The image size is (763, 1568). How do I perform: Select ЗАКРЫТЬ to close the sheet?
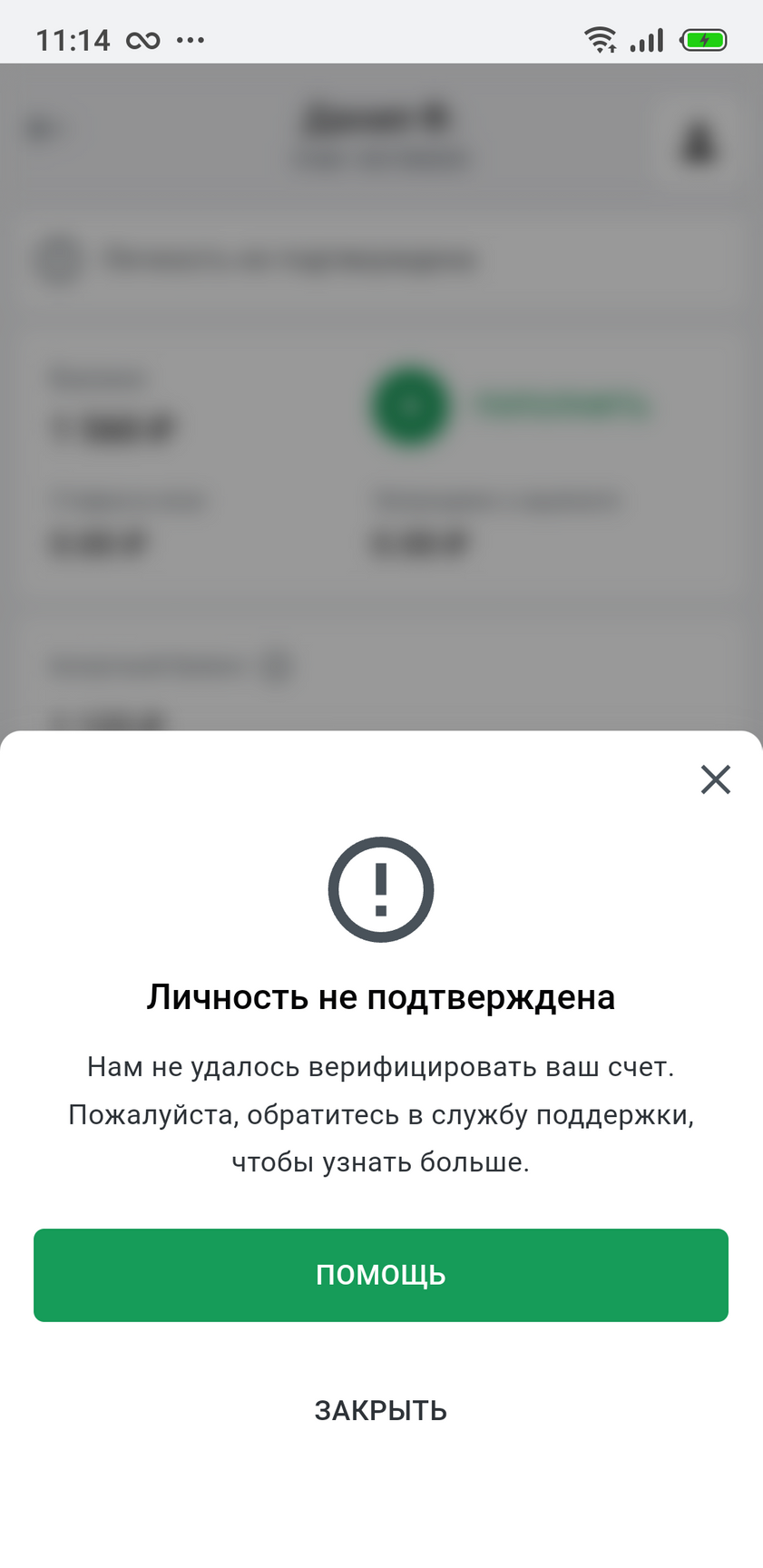(381, 1411)
